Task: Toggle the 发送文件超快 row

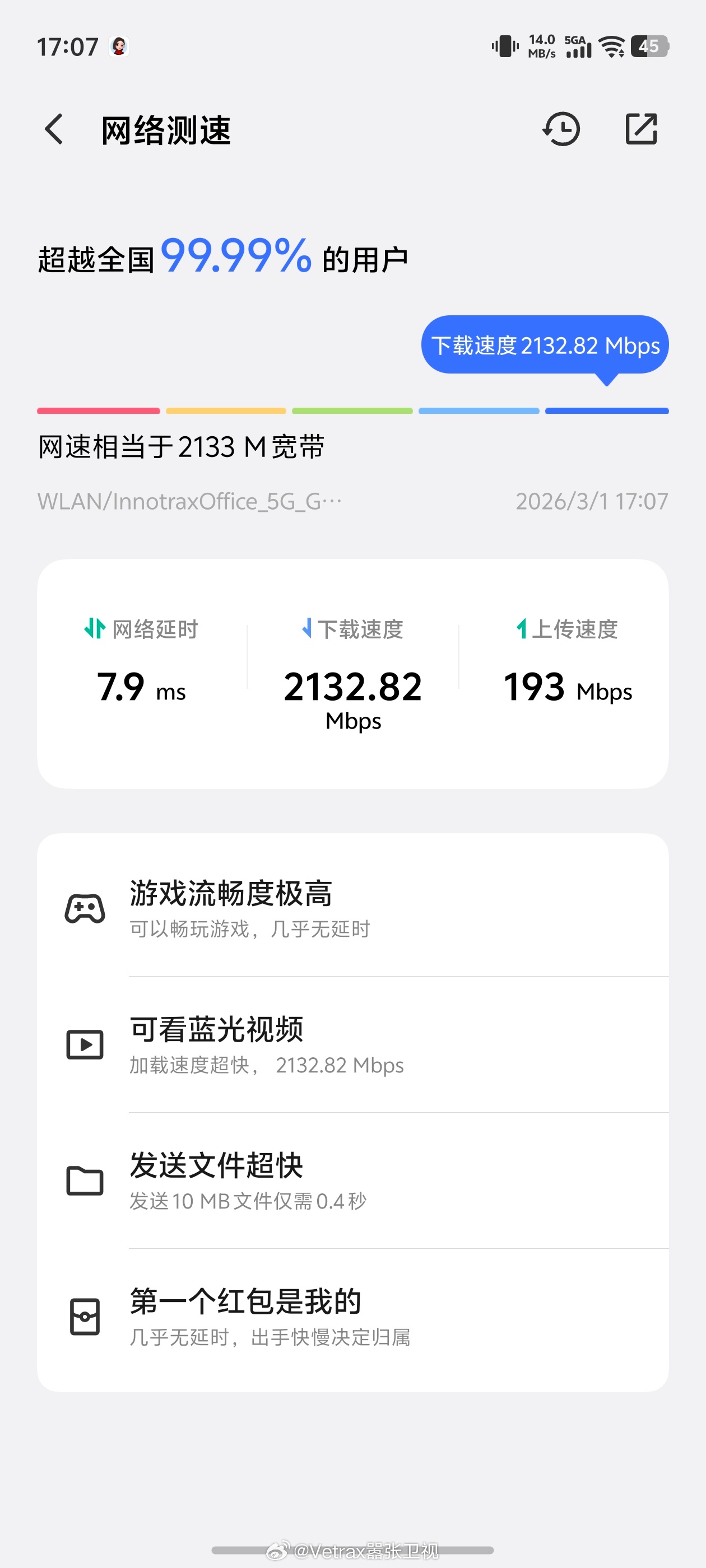Action: [354, 1181]
